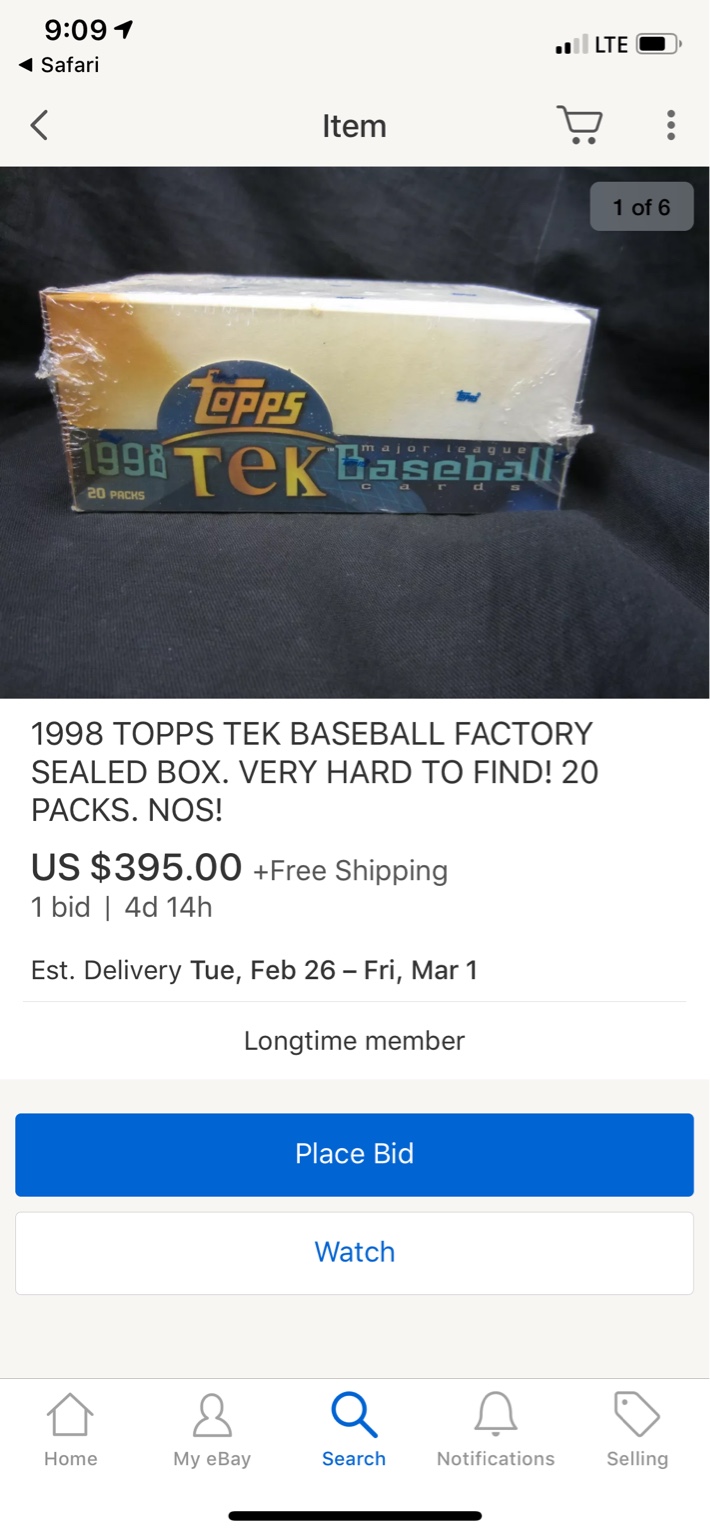The height and width of the screenshot is (1536, 710).
Task: Open the Selling tab
Action: point(637,1432)
